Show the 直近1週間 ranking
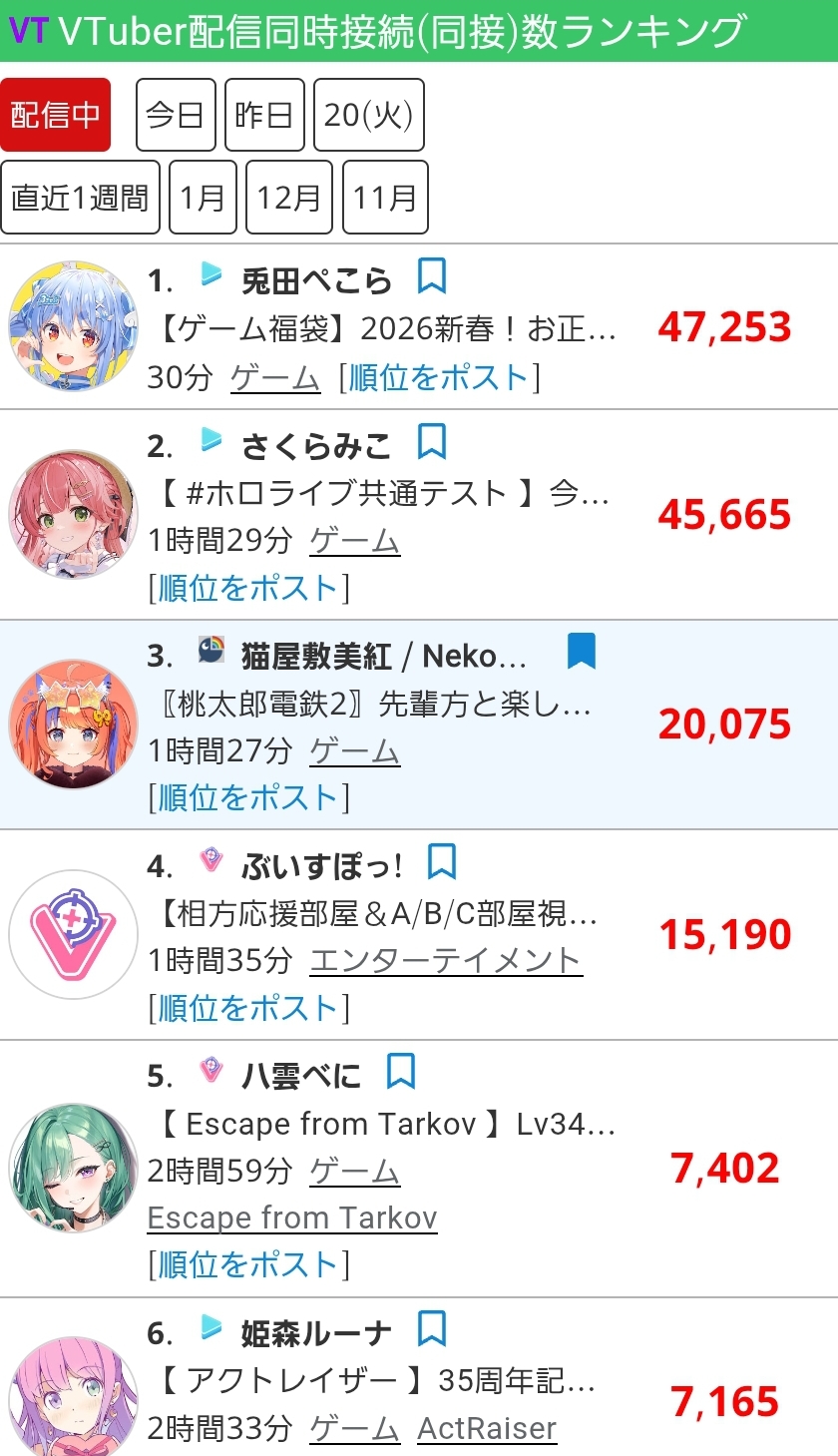Screen dimensions: 838x1456 tap(80, 197)
